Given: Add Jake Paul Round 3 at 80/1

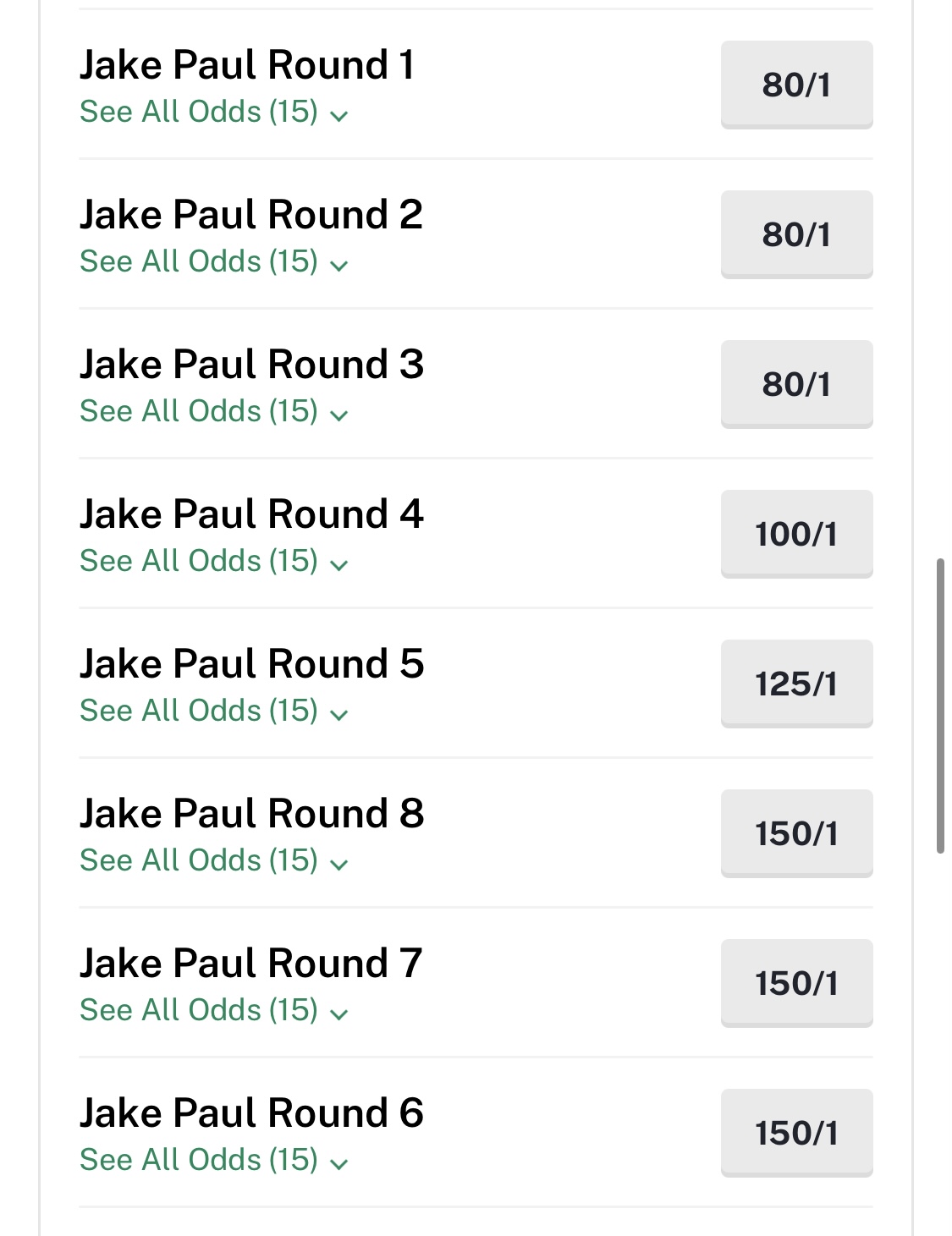Looking at the screenshot, I should 795,384.
